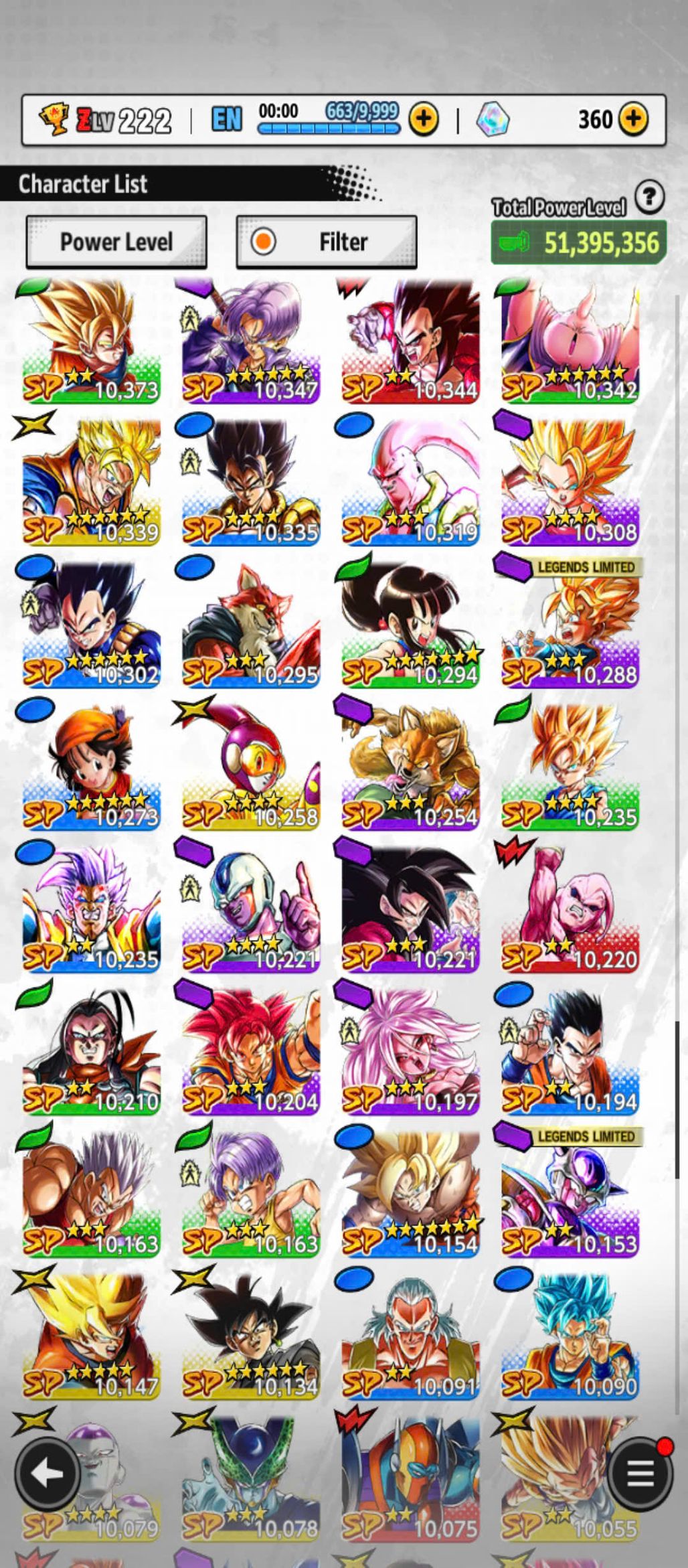Viewport: 688px width, 1568px height.
Task: Open the hamburger menu button
Action: pyautogui.click(x=639, y=1473)
